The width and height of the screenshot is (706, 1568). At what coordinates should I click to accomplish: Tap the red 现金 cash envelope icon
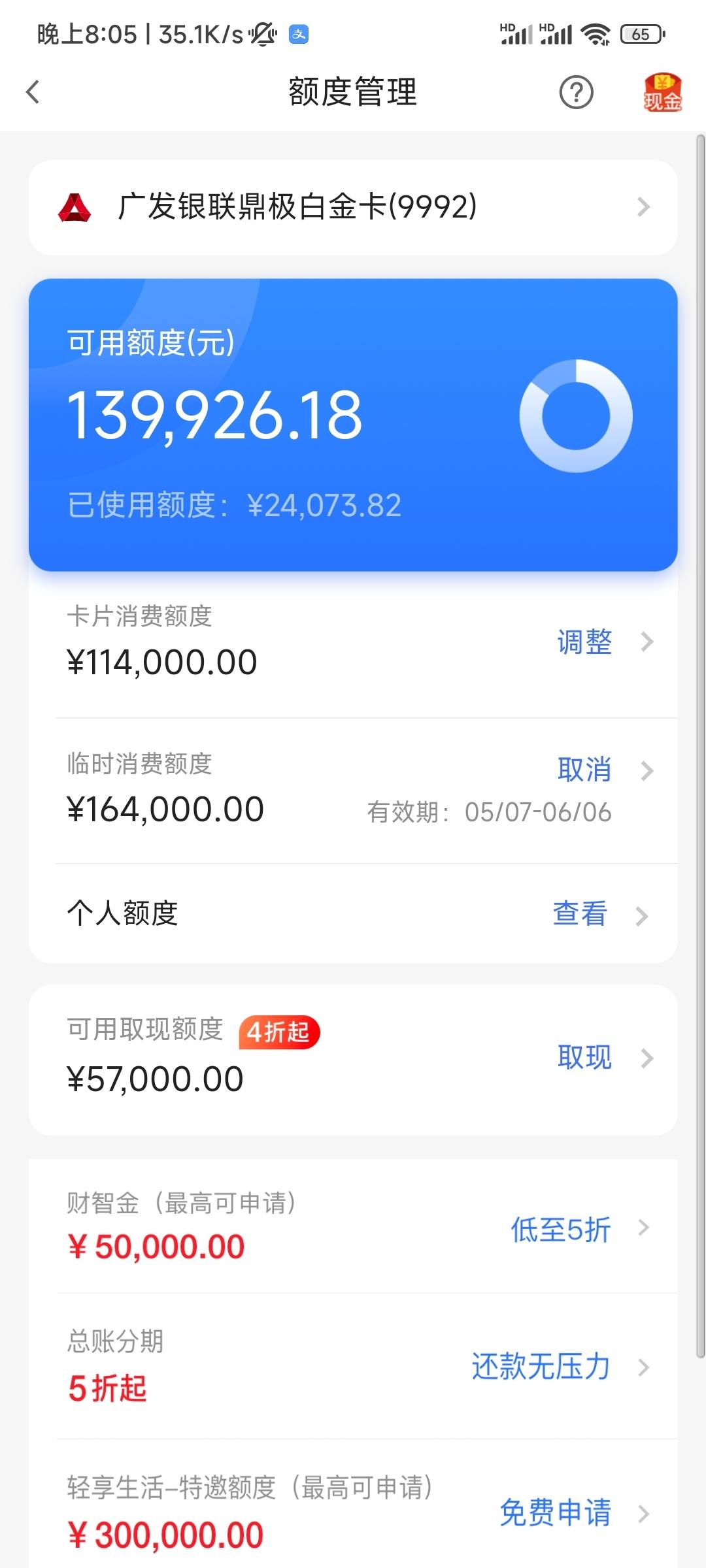[662, 92]
